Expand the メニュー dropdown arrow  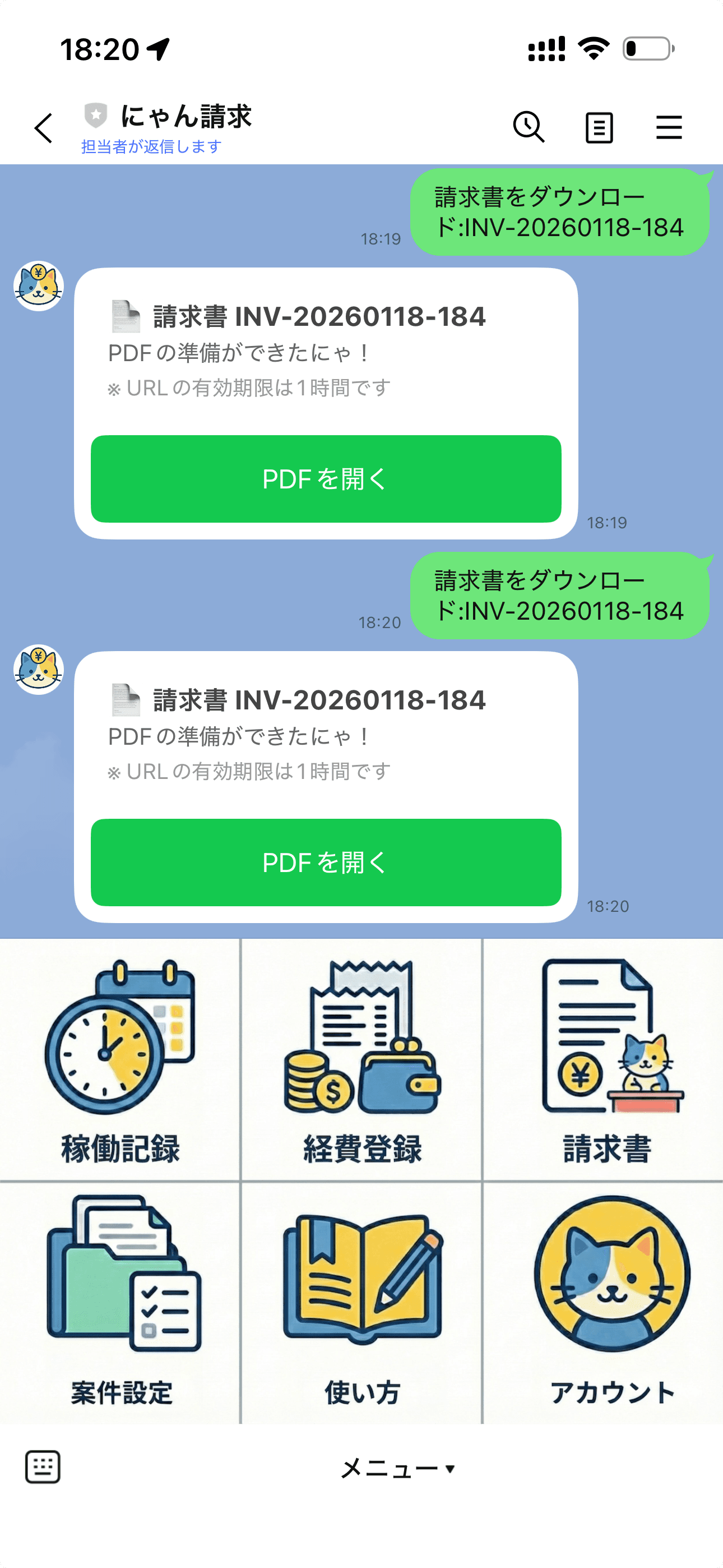tap(451, 1469)
